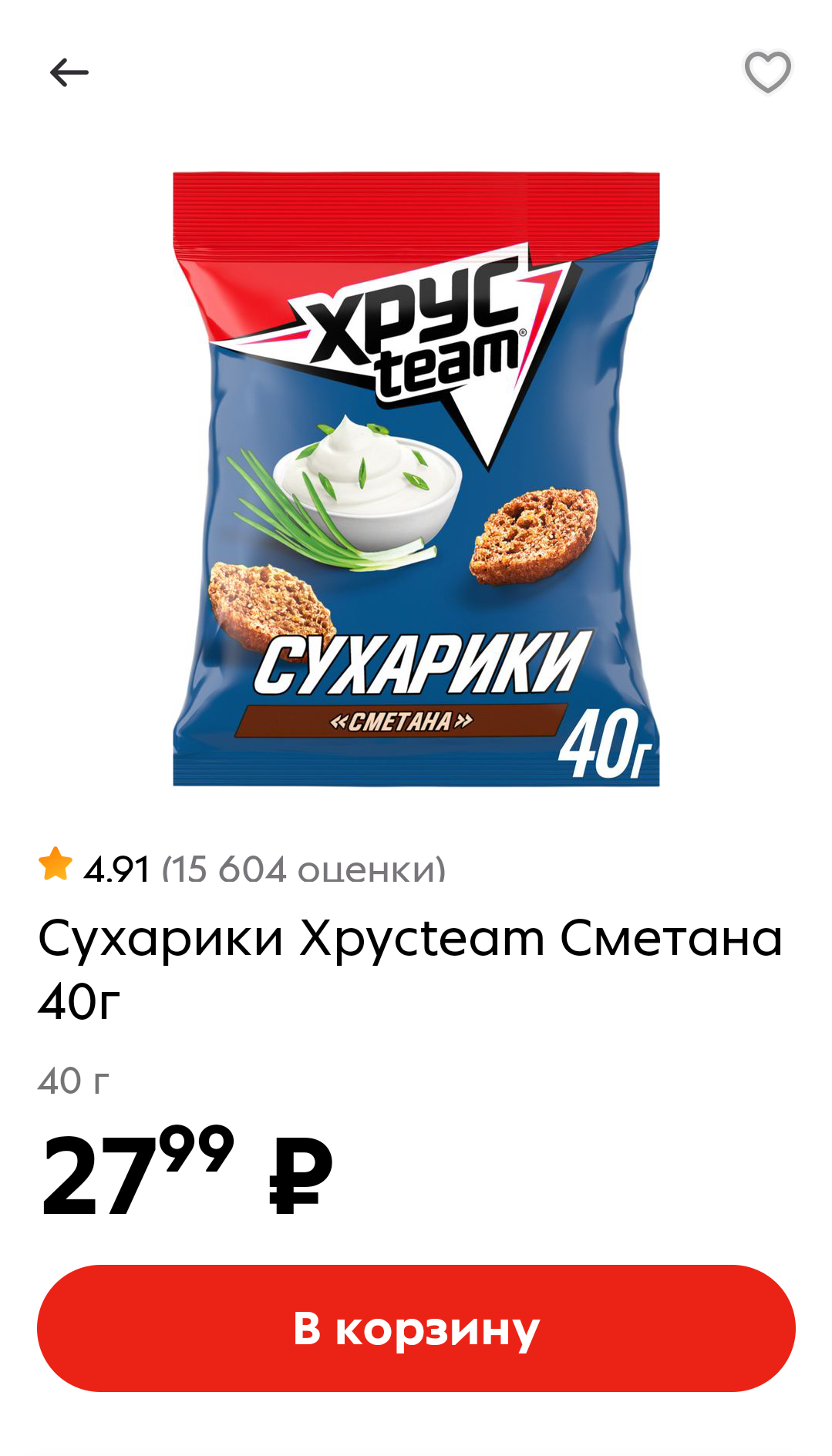The height and width of the screenshot is (1456, 832).
Task: Open the 4.91 rating reviews
Action: click(x=242, y=868)
